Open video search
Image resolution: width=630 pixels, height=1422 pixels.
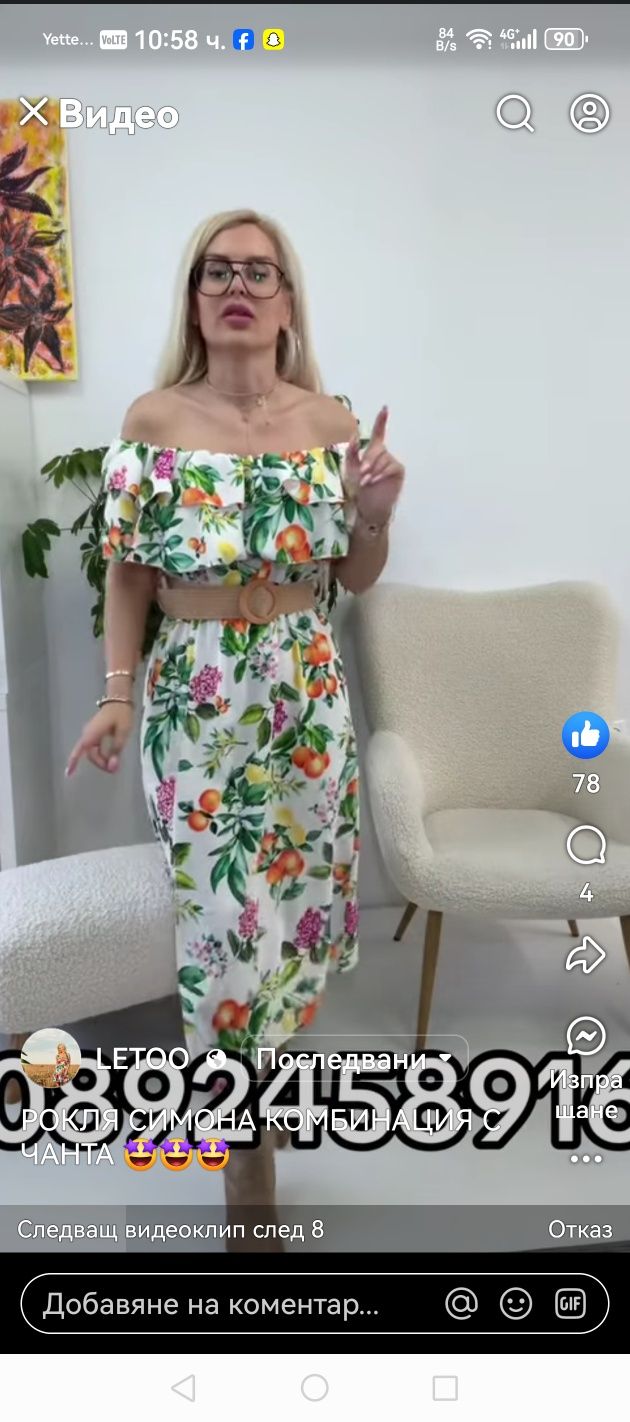(x=515, y=114)
